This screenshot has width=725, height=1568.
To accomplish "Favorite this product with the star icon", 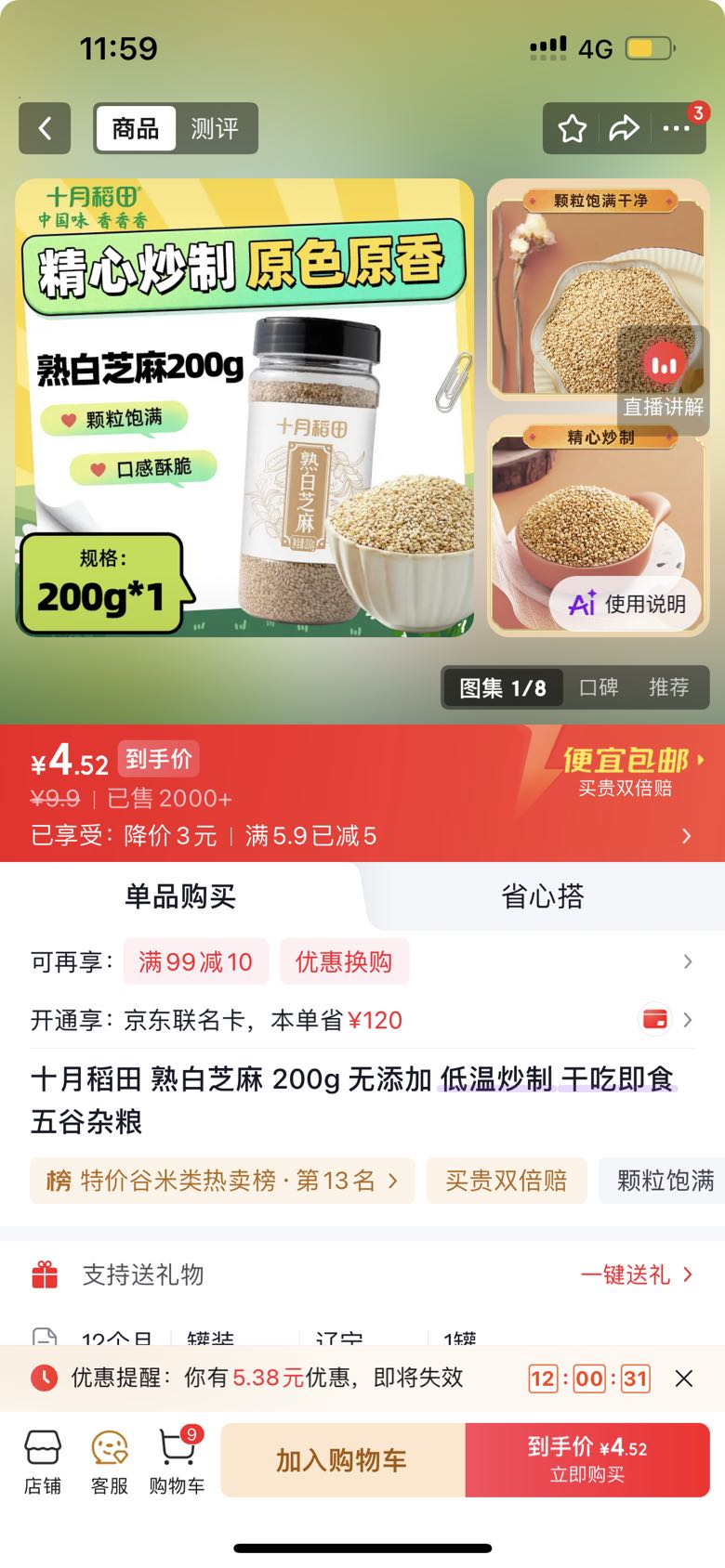I will pyautogui.click(x=572, y=128).
